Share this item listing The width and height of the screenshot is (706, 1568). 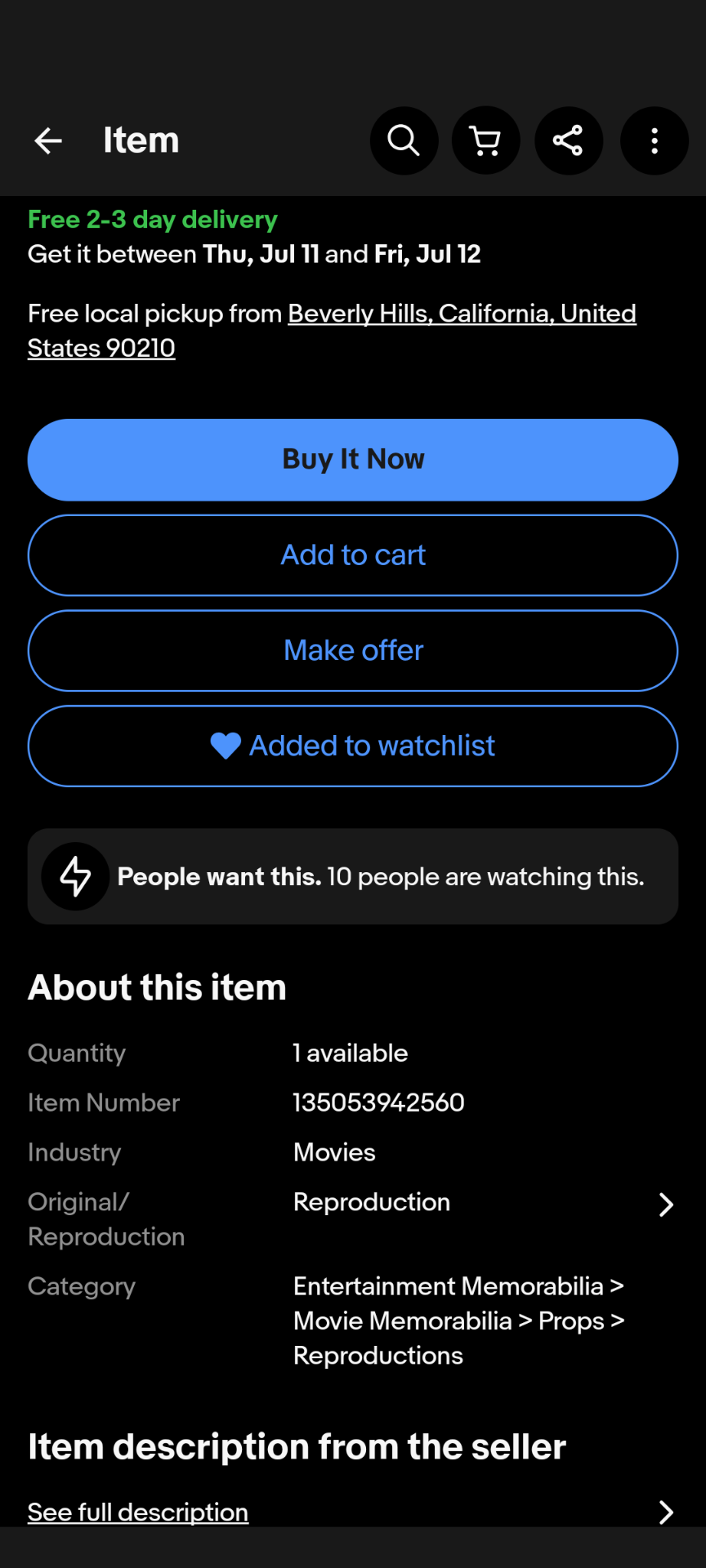[569, 140]
